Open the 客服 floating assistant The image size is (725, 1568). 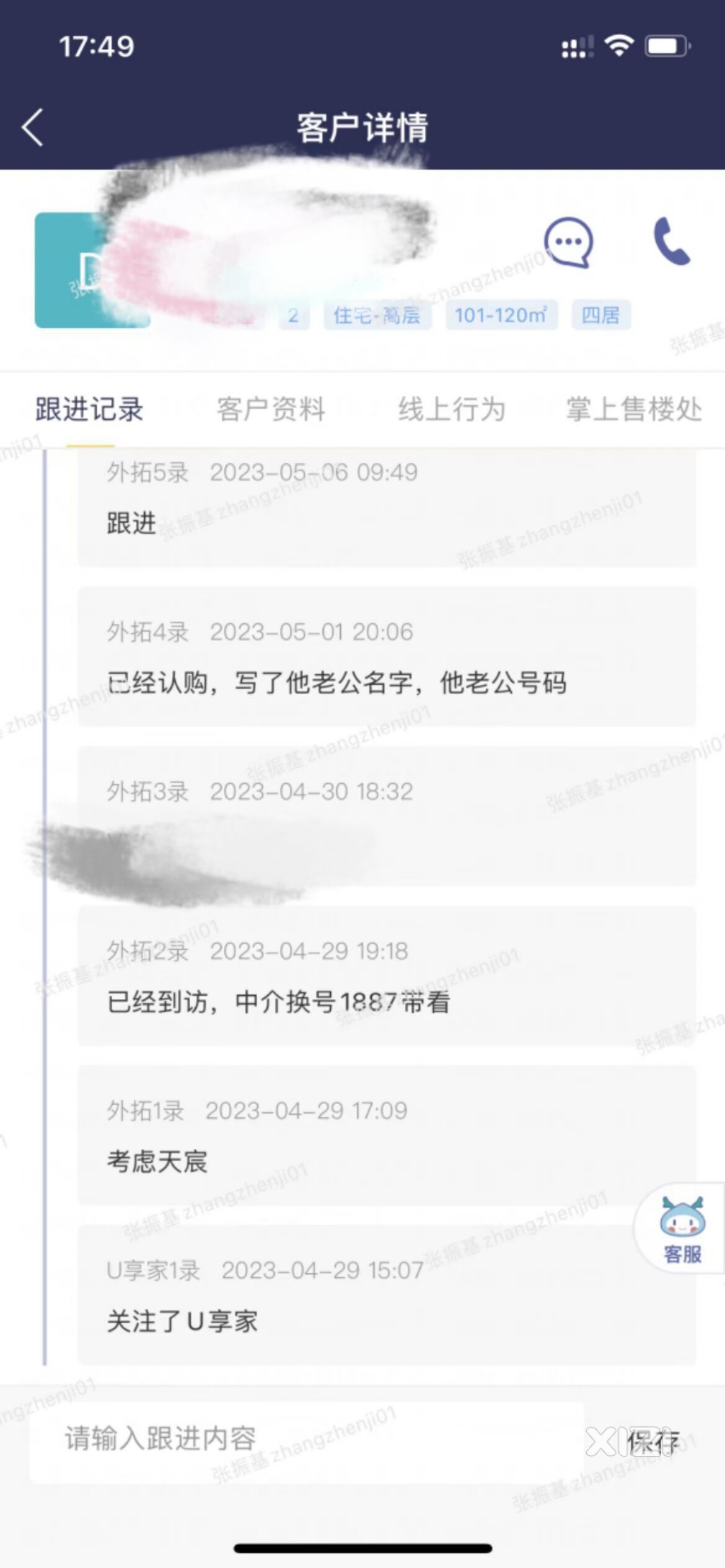pyautogui.click(x=682, y=1229)
